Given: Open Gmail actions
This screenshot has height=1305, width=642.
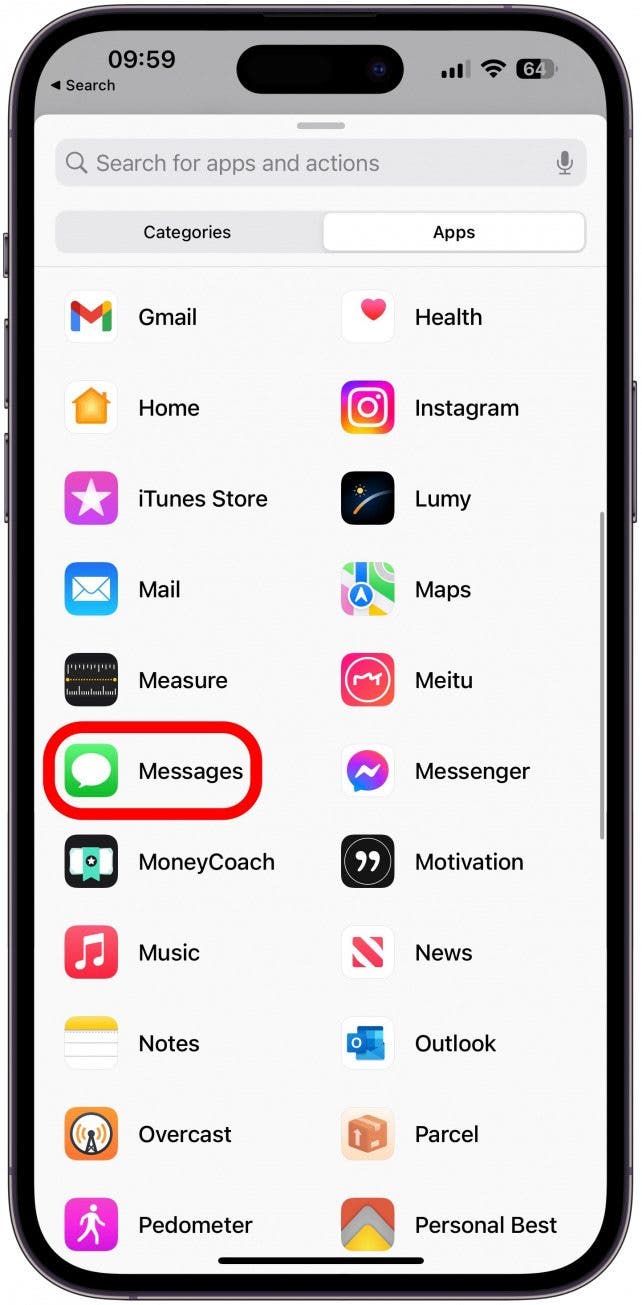Looking at the screenshot, I should coord(166,317).
